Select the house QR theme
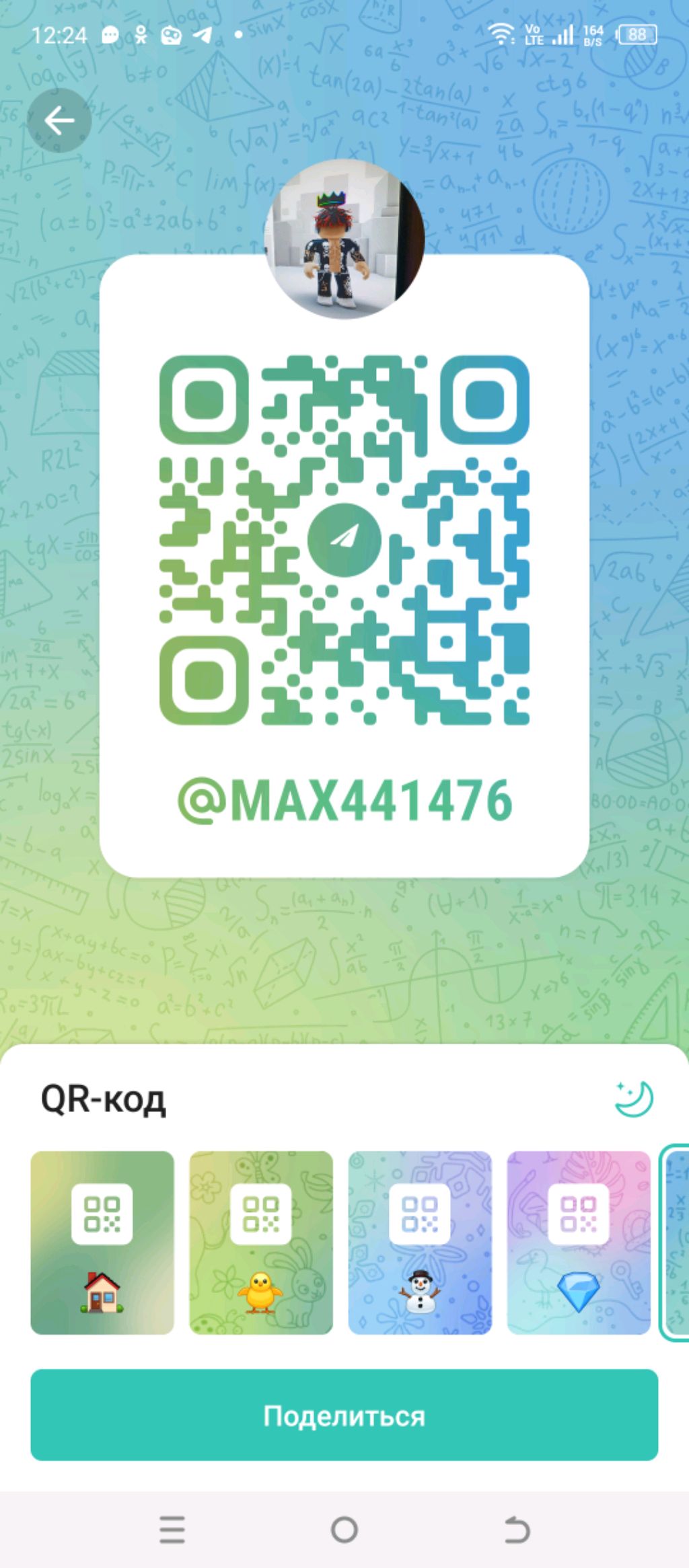 [102, 1243]
